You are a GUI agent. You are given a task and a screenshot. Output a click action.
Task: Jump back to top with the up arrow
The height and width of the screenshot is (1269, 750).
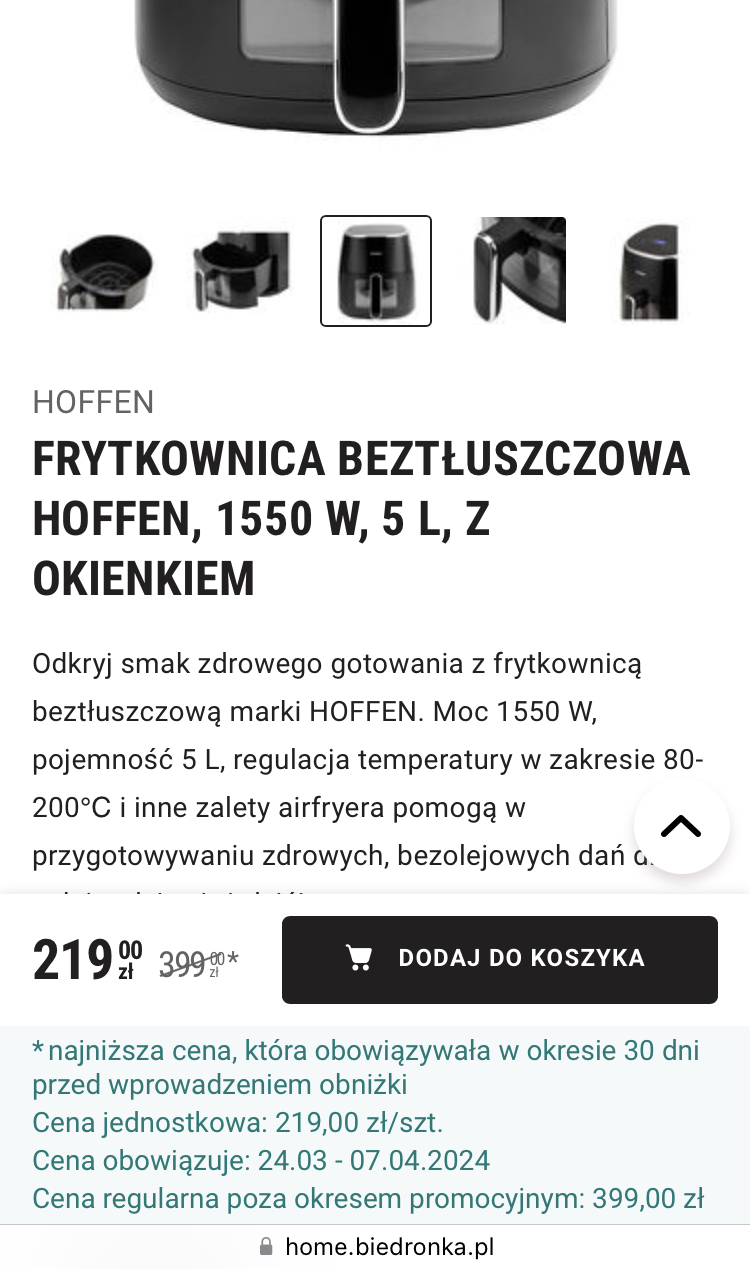pyautogui.click(x=681, y=826)
